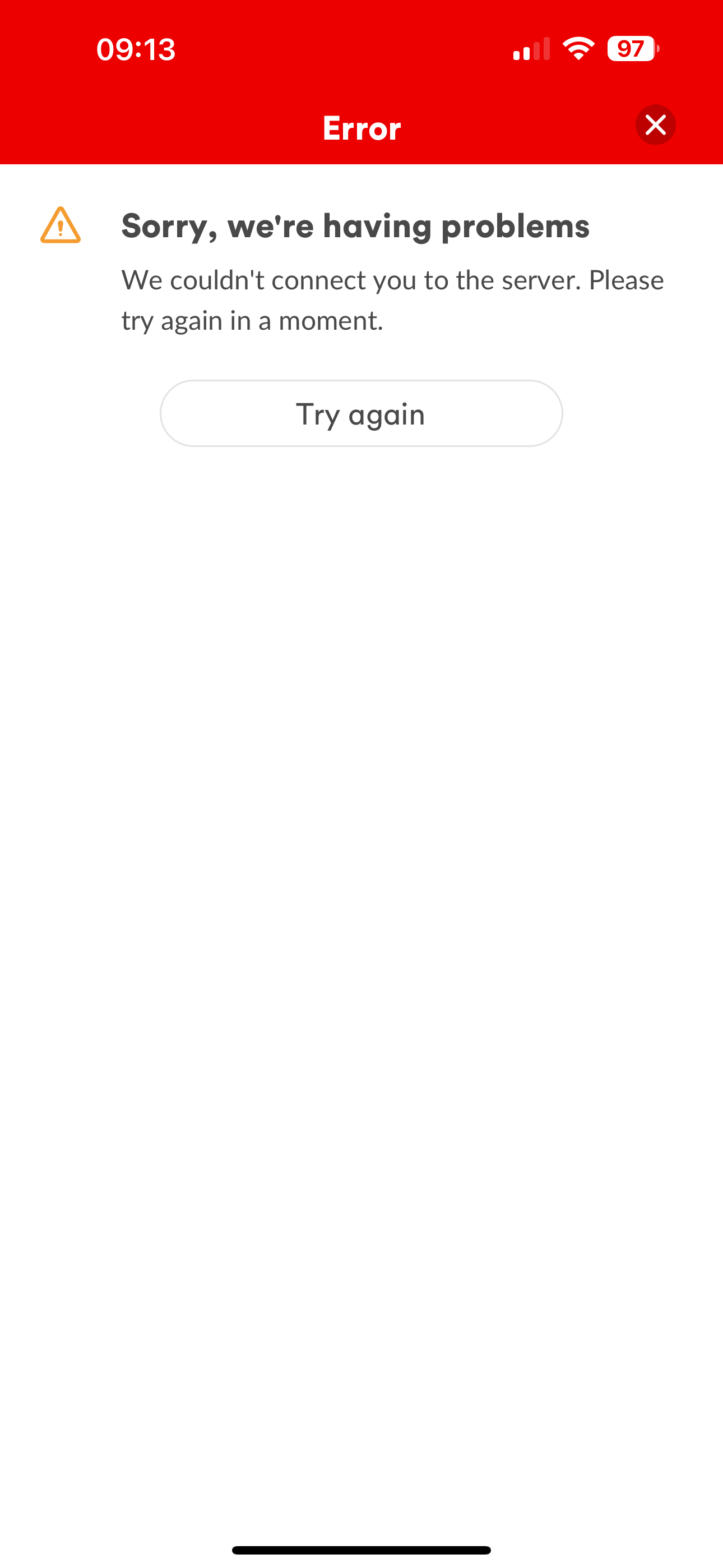Tap the home indicator bar

pos(361,1548)
